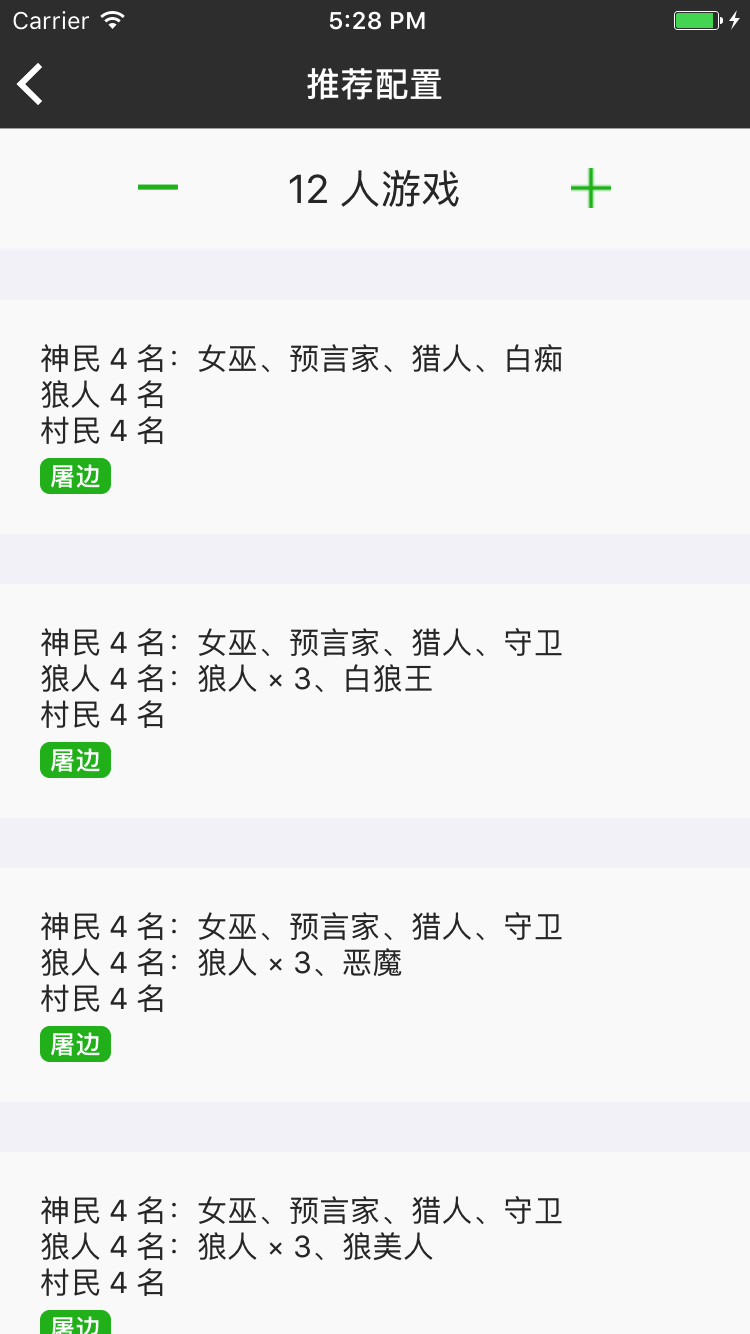Tap the 12 人游戏 header label
This screenshot has height=1334, width=750.
[374, 189]
